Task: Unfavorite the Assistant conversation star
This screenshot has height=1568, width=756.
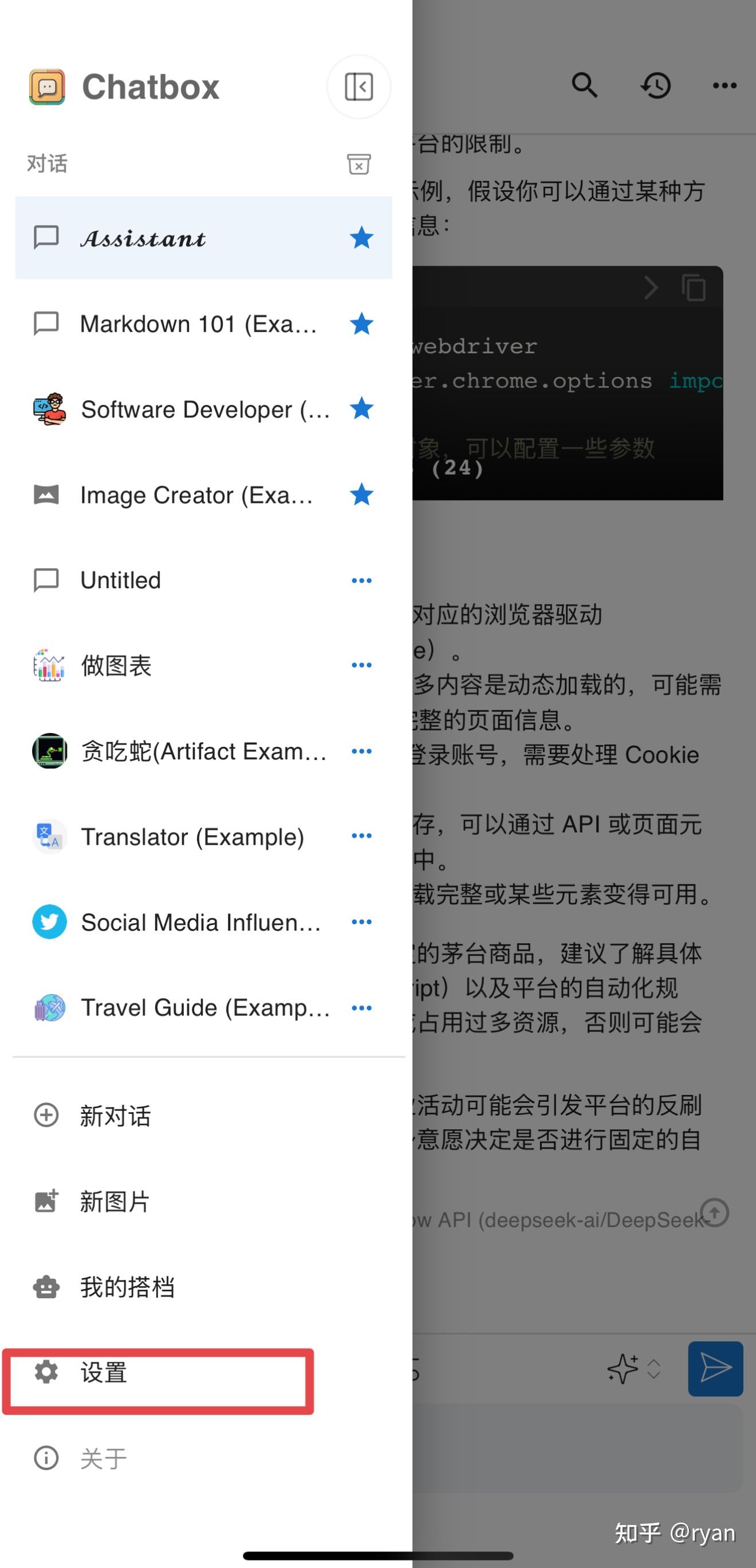Action: 361,238
